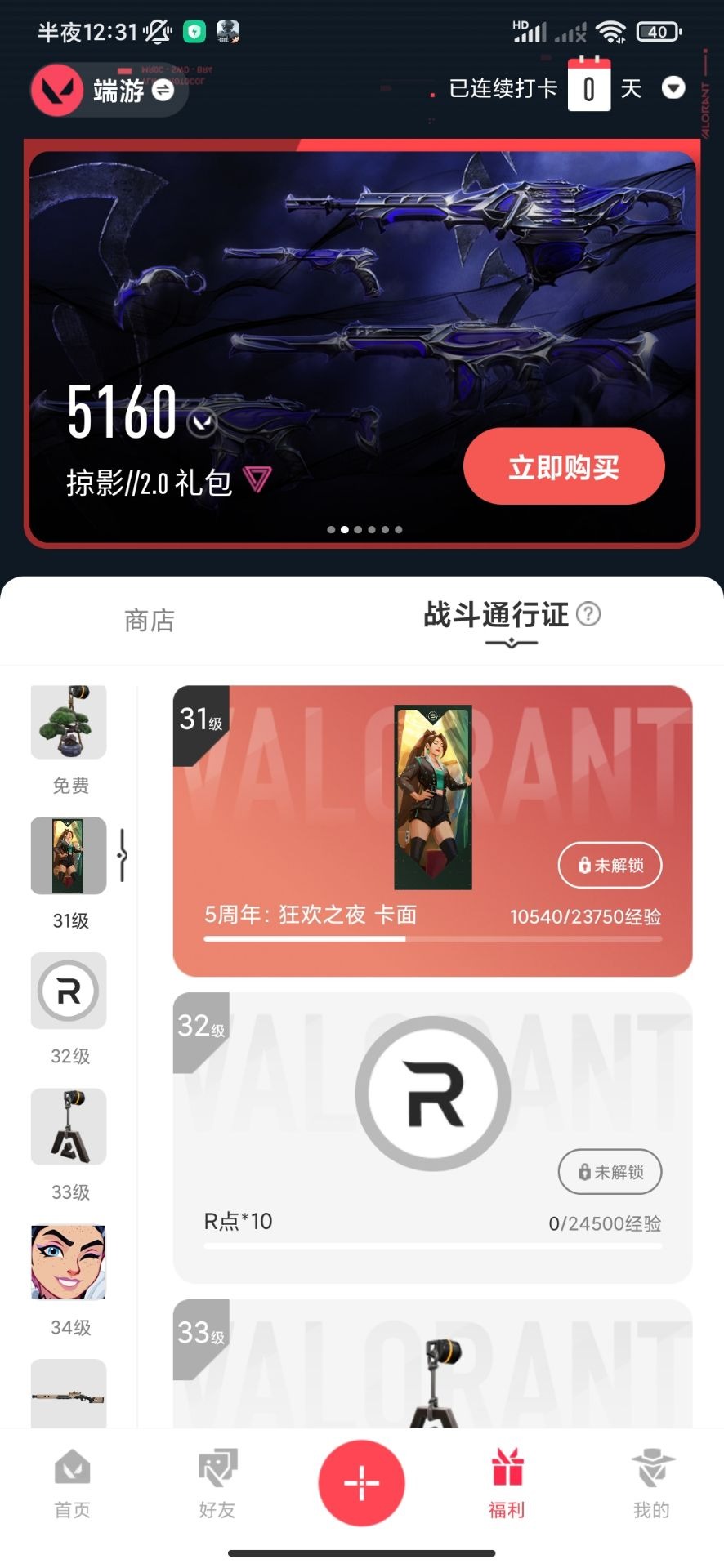Select the 31级 reward in sidebar
Viewport: 724px width, 1568px height.
pyautogui.click(x=69, y=856)
